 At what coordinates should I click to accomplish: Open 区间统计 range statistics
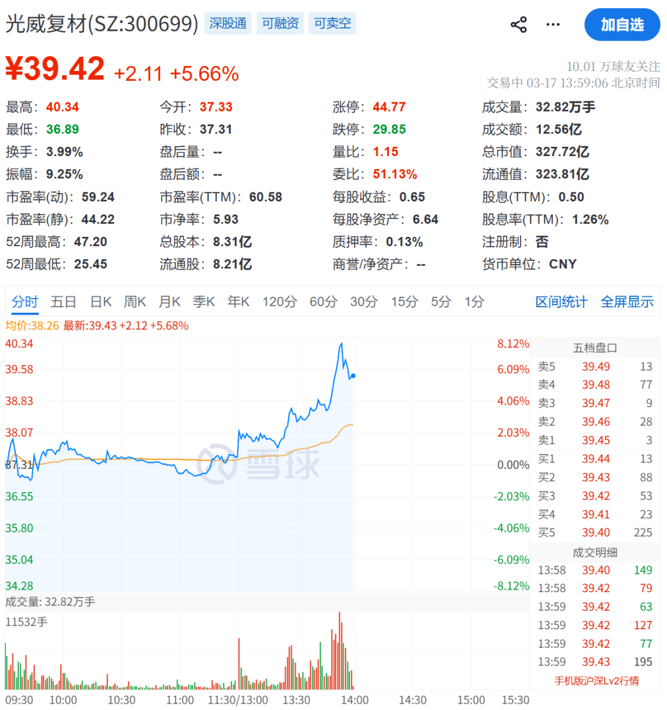[x=562, y=301]
